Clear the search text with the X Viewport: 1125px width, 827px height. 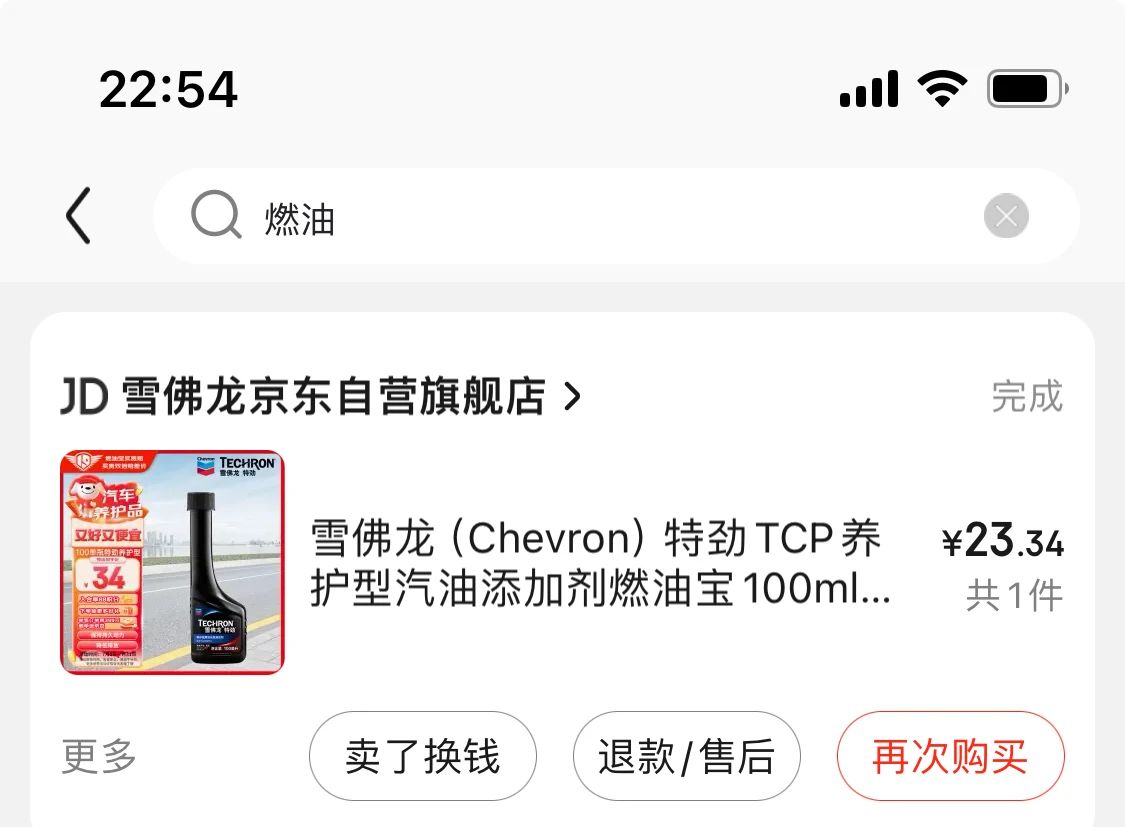1005,217
